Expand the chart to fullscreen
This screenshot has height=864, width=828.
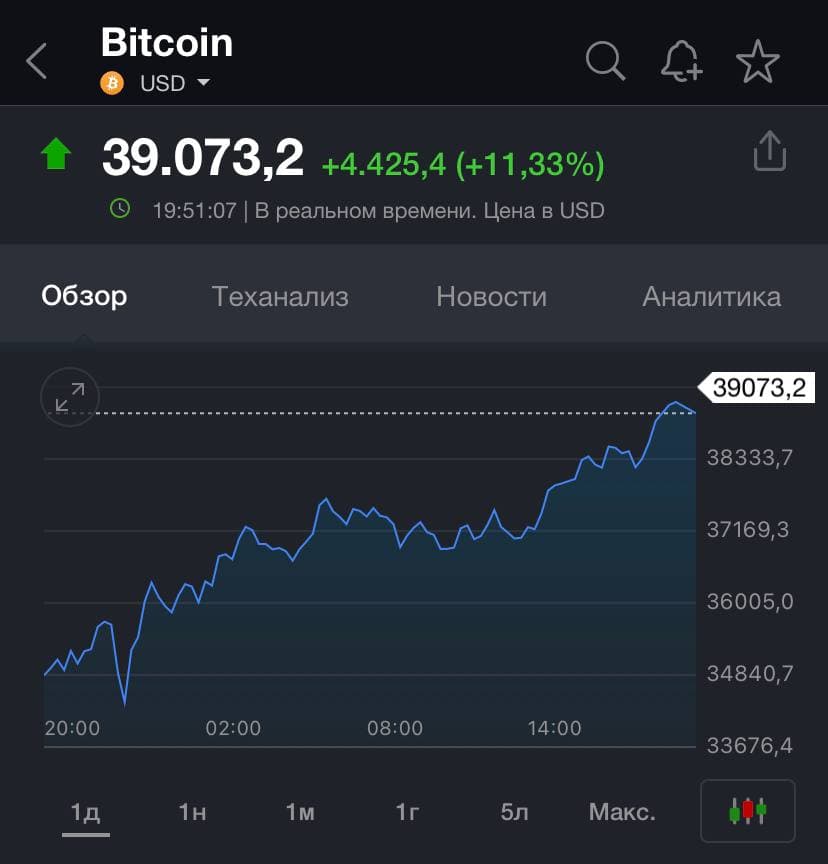pos(68,396)
